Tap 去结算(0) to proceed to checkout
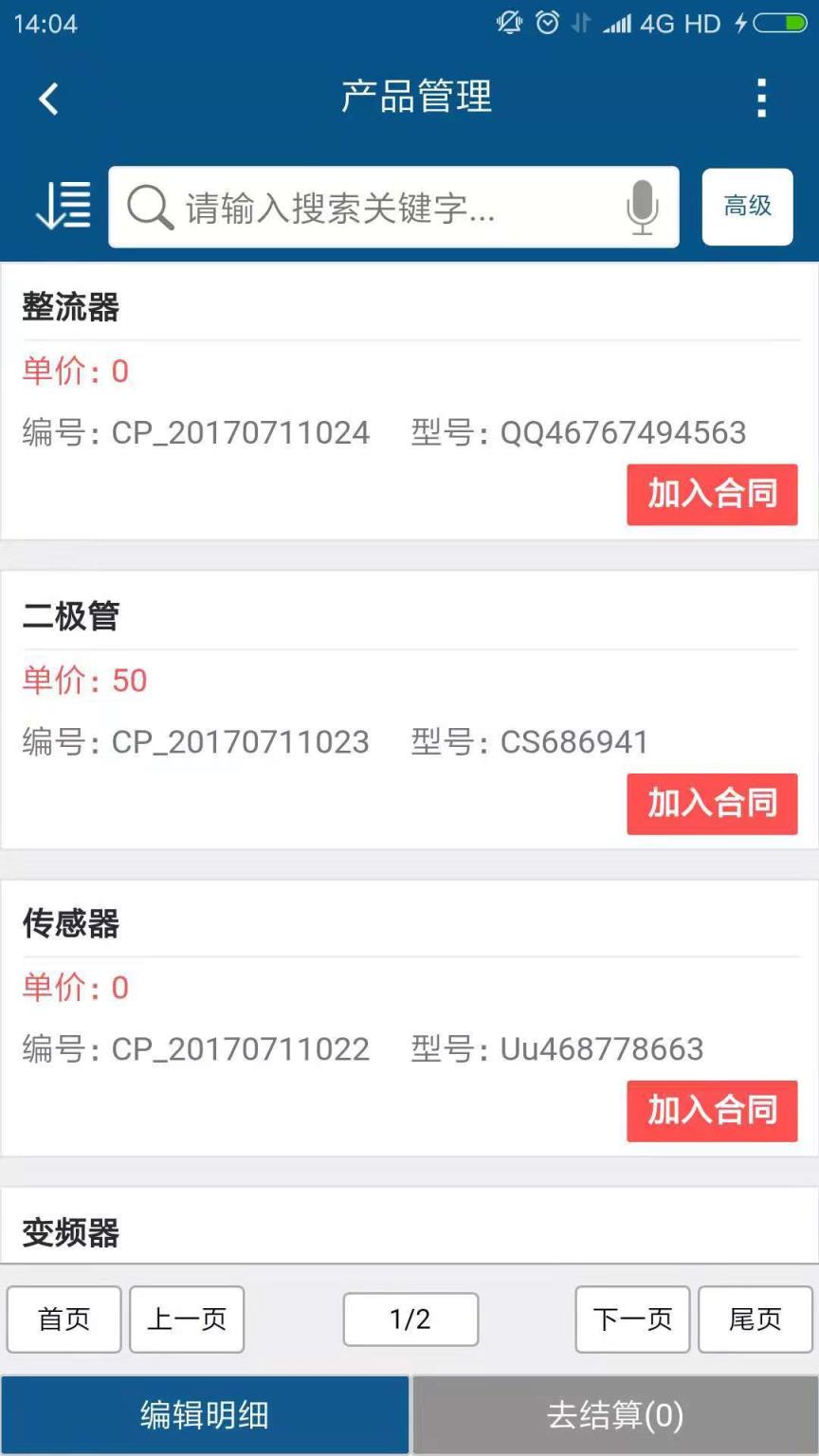Screen dimensions: 819x1456 pos(614,1413)
